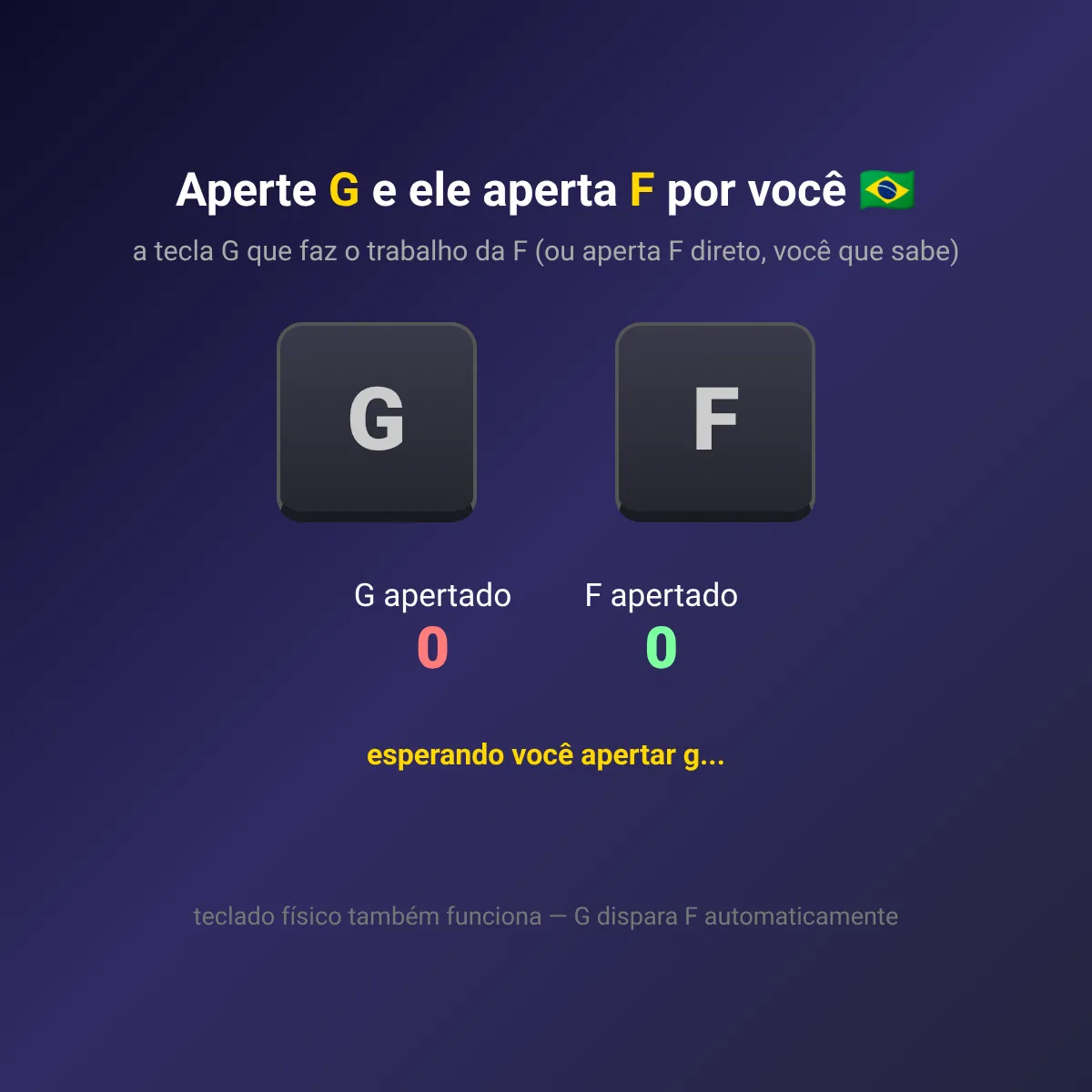Hit the F key button

(715, 421)
